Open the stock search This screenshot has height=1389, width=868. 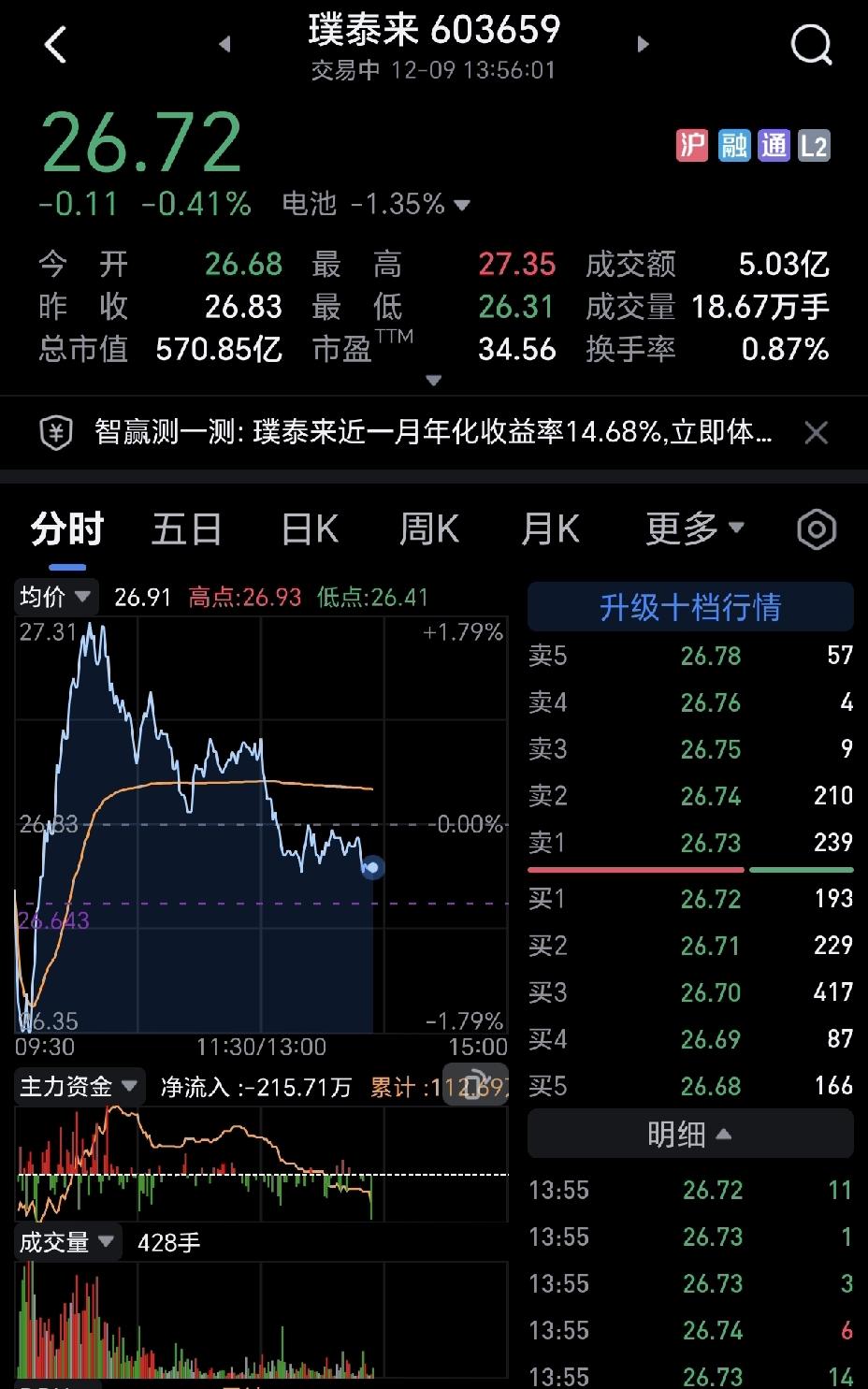[810, 44]
